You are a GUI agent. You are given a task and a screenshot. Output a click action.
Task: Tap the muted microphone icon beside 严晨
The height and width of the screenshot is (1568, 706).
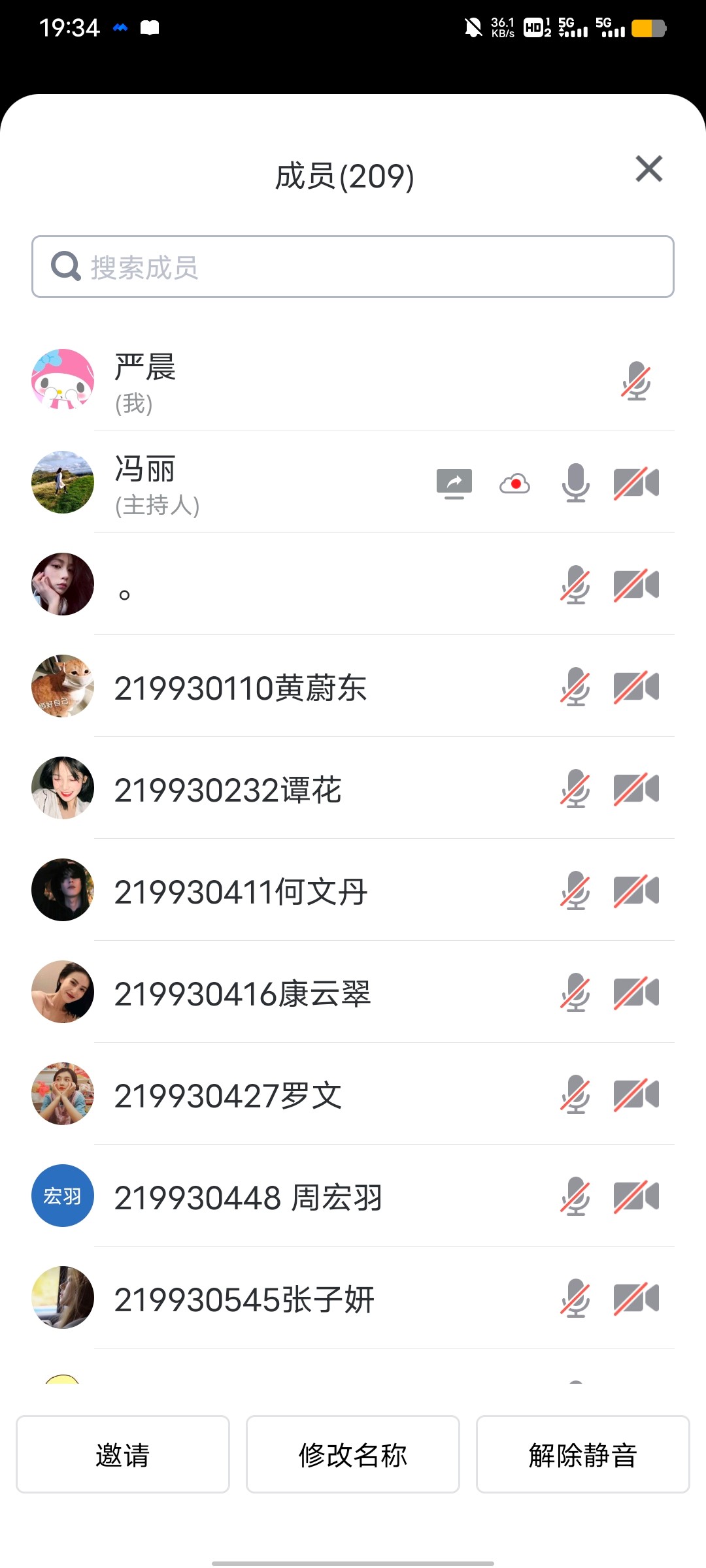635,381
